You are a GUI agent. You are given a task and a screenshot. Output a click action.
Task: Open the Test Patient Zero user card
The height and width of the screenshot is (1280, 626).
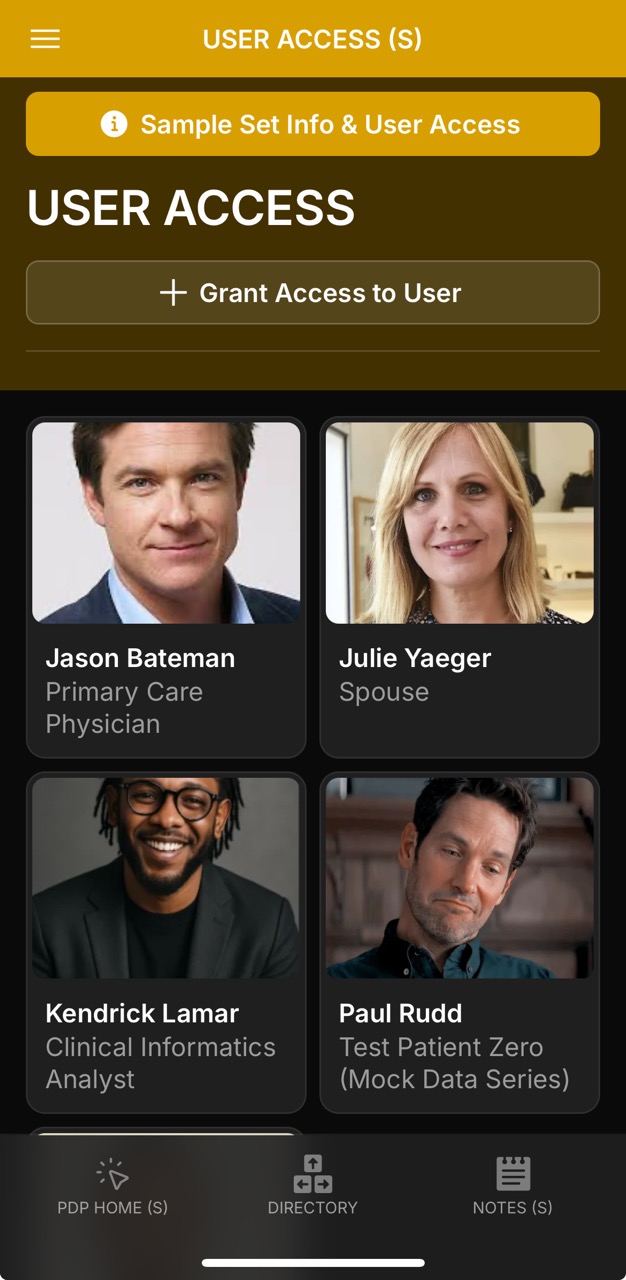[459, 942]
